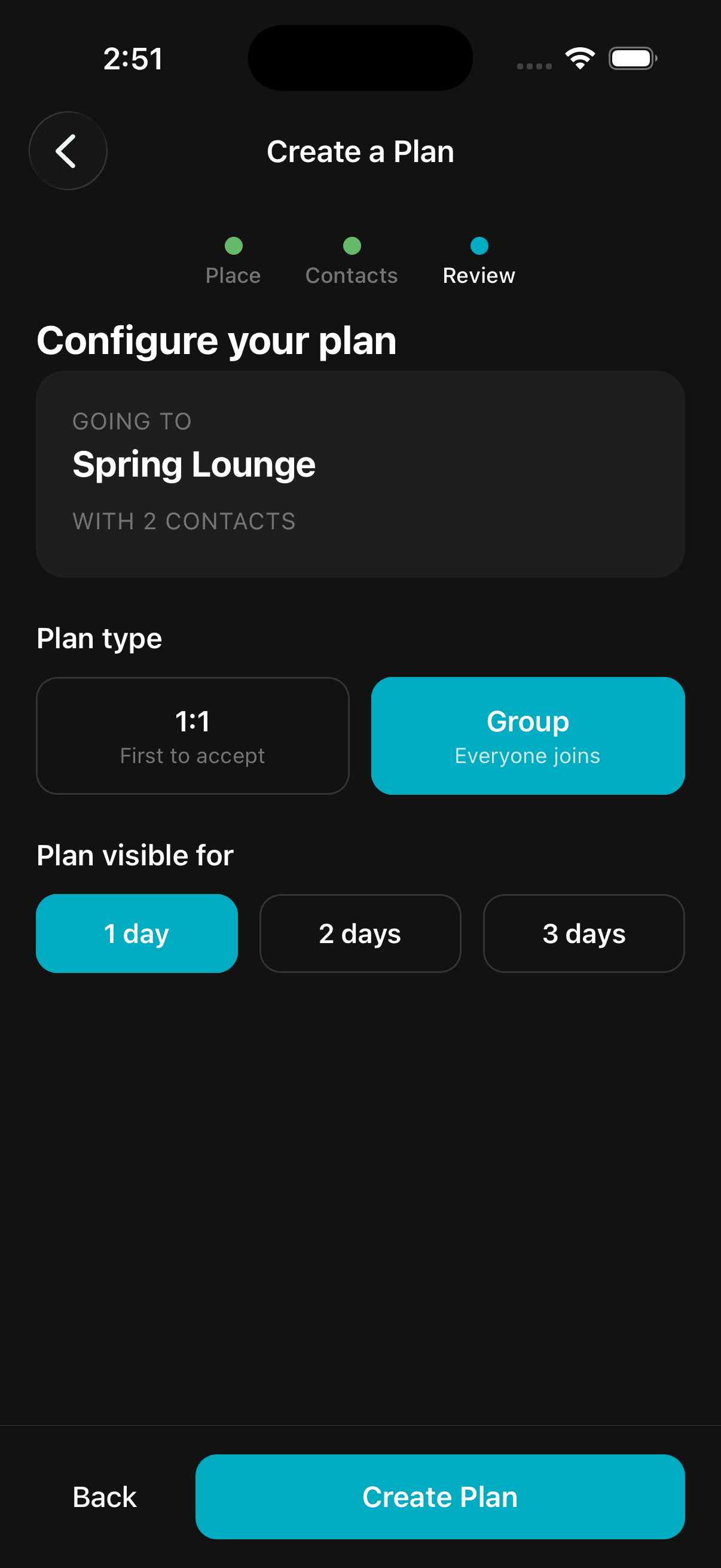Enable 1 day visibility
721x1568 pixels.
point(136,933)
